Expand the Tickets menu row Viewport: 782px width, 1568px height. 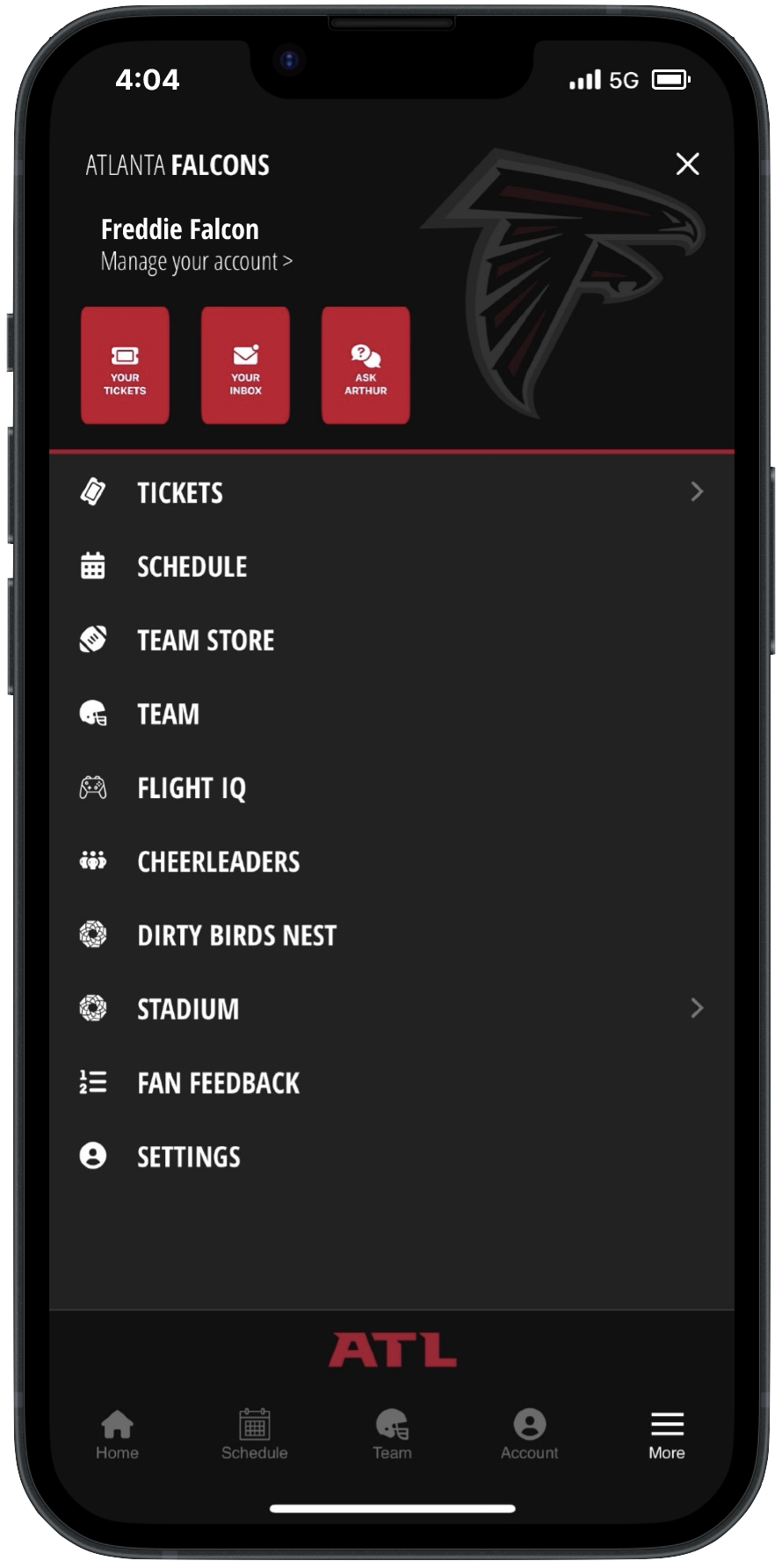391,492
